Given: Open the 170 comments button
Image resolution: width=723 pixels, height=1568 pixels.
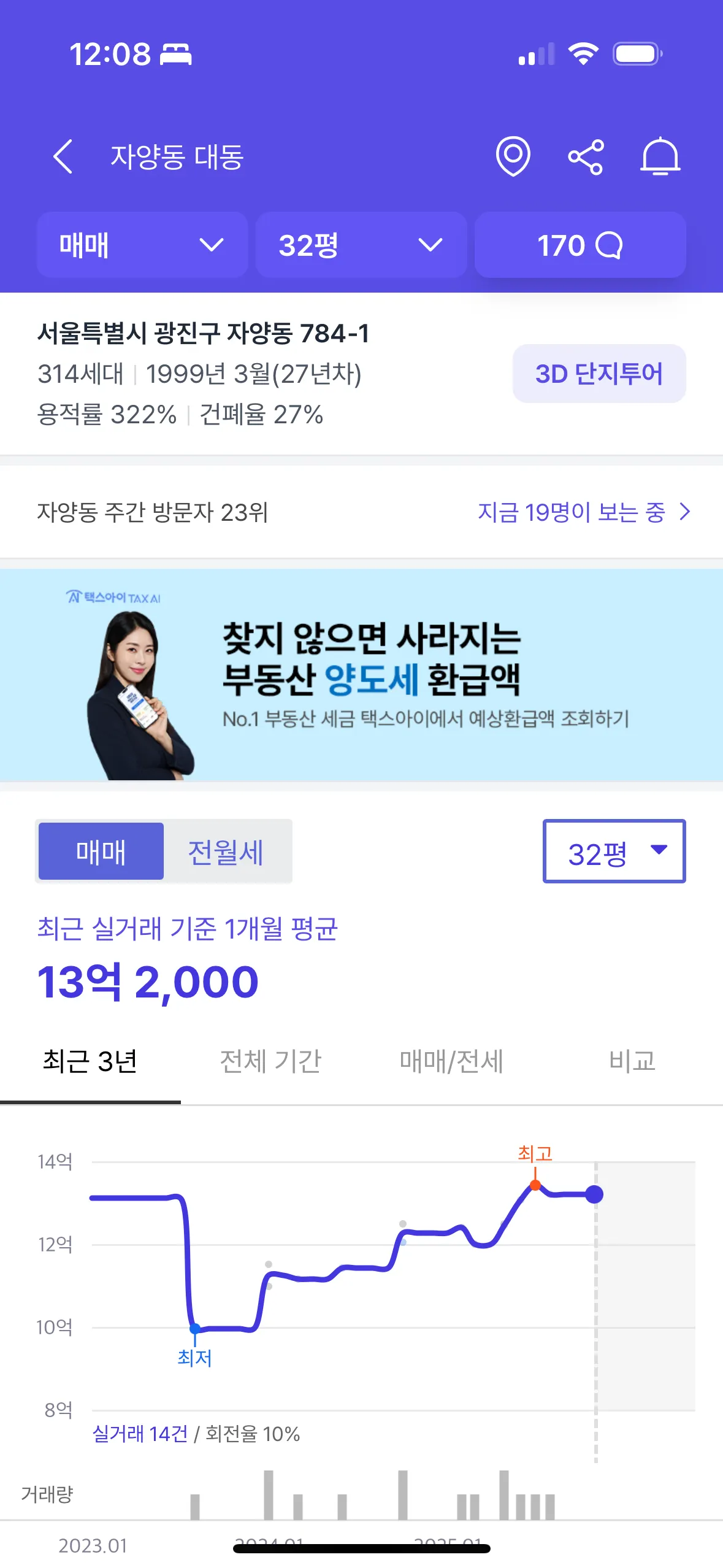Looking at the screenshot, I should (580, 245).
